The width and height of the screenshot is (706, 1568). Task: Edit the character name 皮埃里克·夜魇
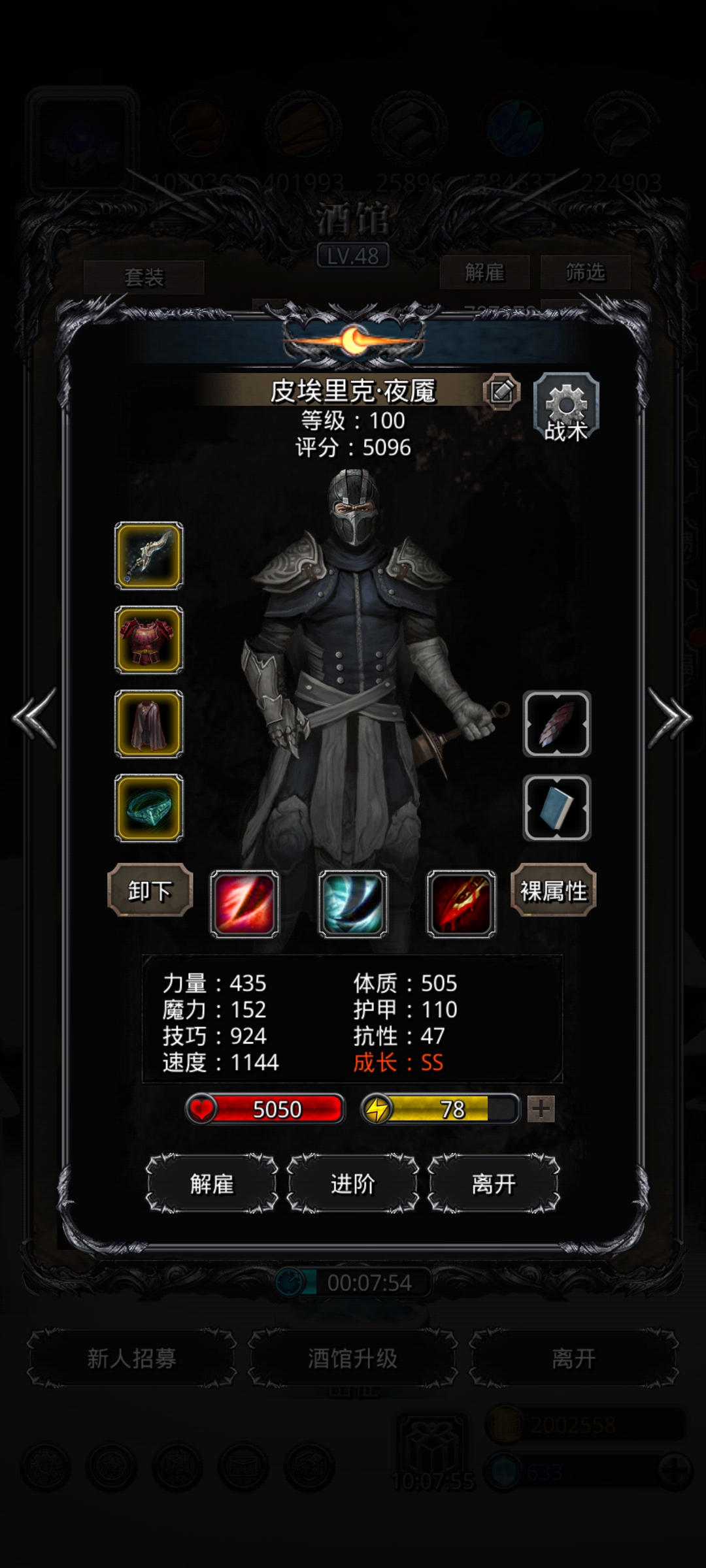(x=501, y=391)
